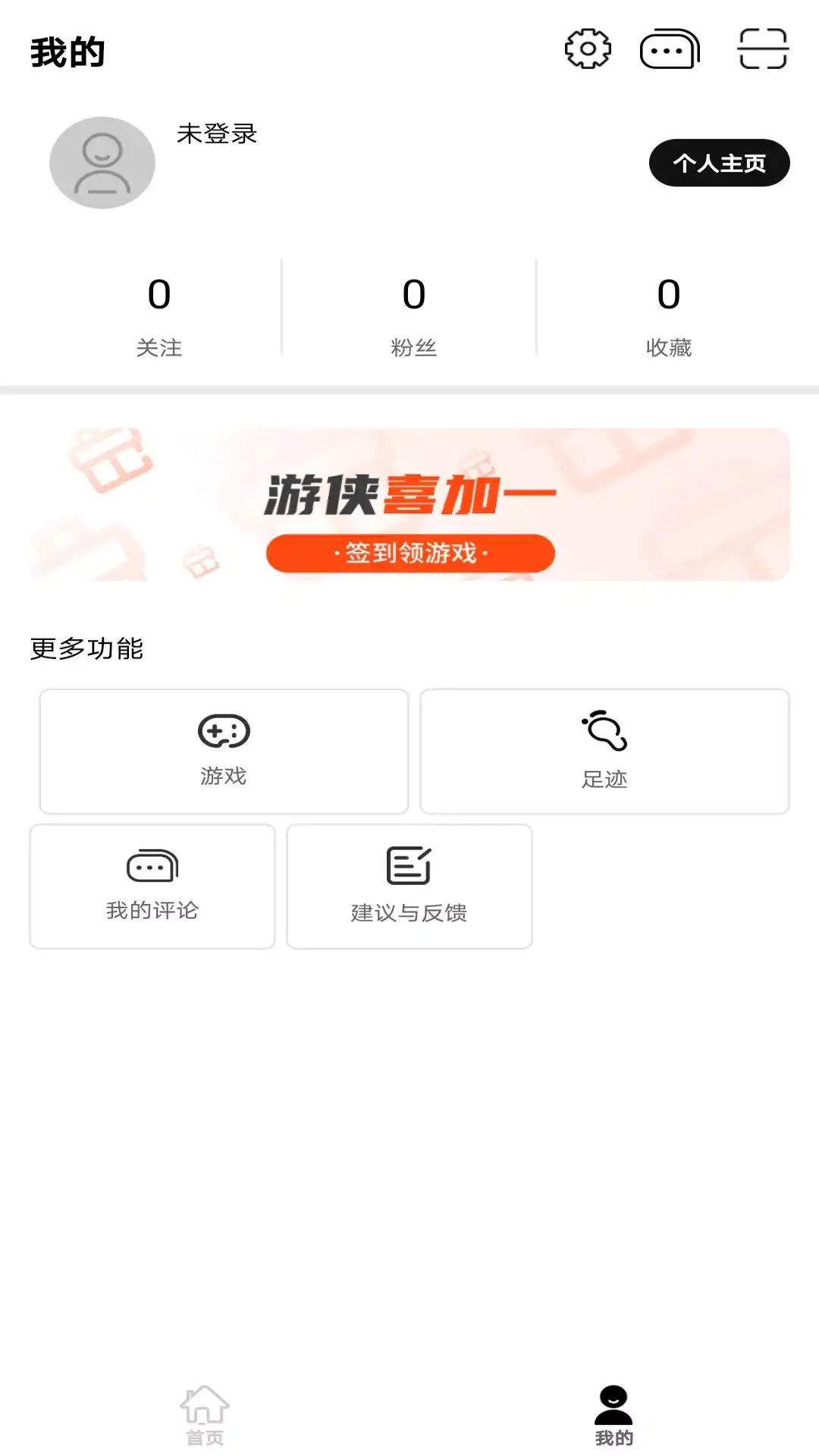This screenshot has height=1456, width=819.
Task: Open the 游侠喜加一 sign-in banner
Action: coord(410,505)
